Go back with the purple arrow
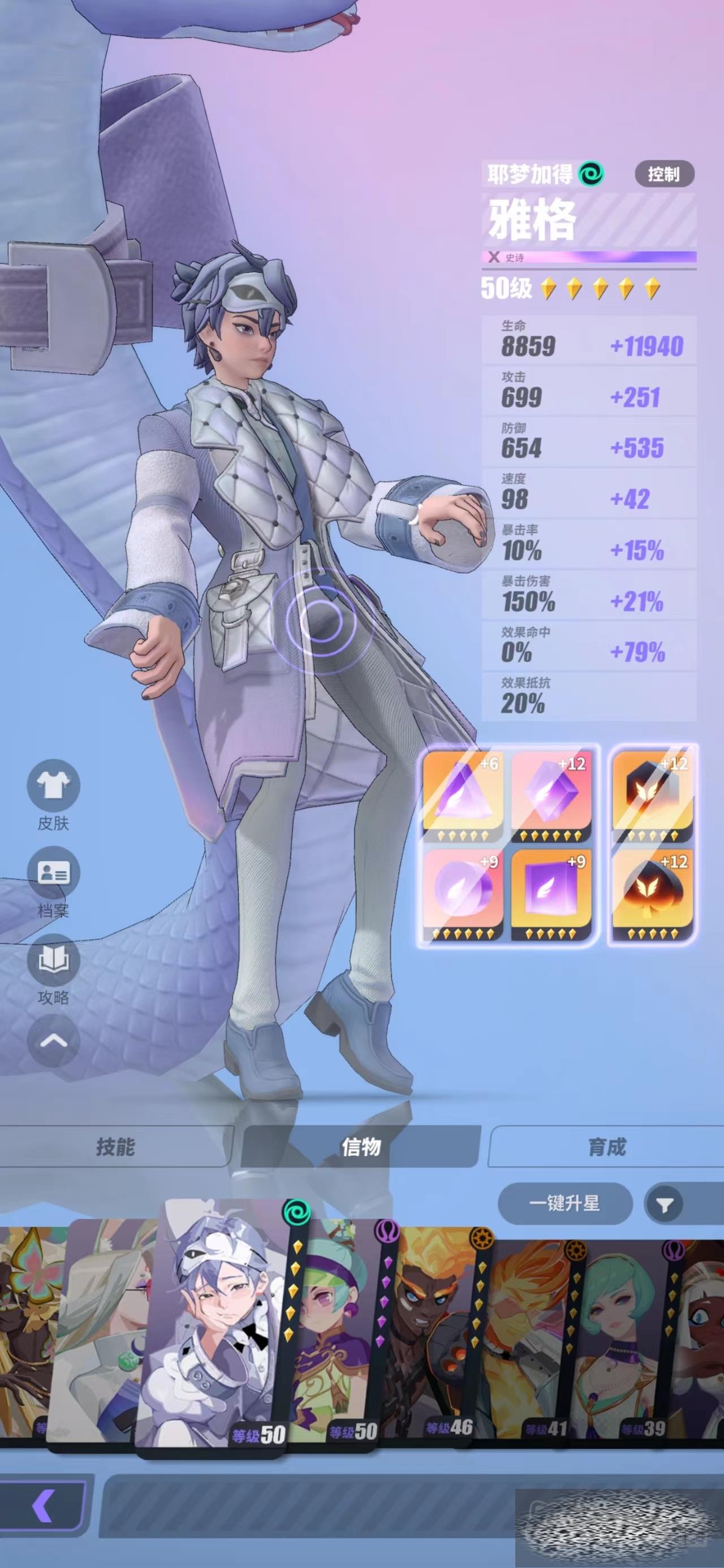Image resolution: width=724 pixels, height=1568 pixels. (42, 1506)
